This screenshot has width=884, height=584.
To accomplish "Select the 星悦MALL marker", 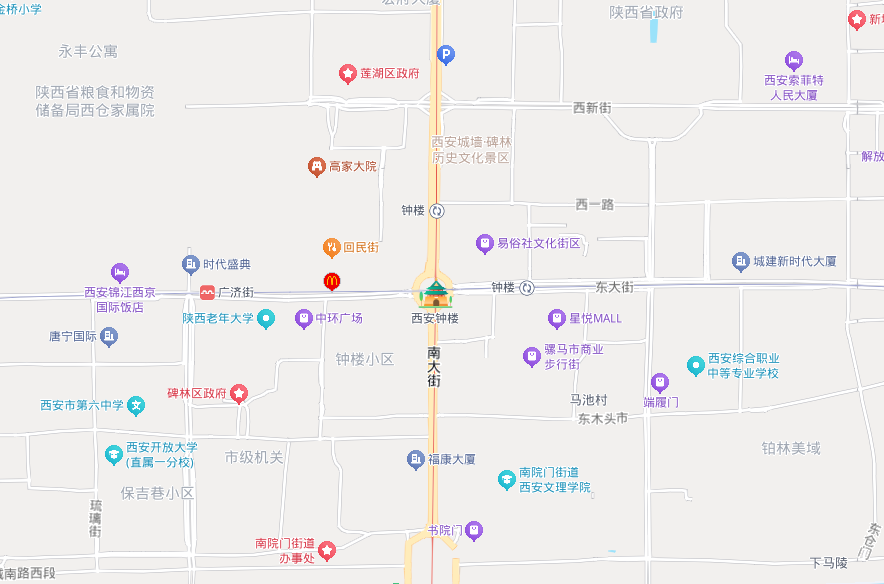I will click(557, 319).
